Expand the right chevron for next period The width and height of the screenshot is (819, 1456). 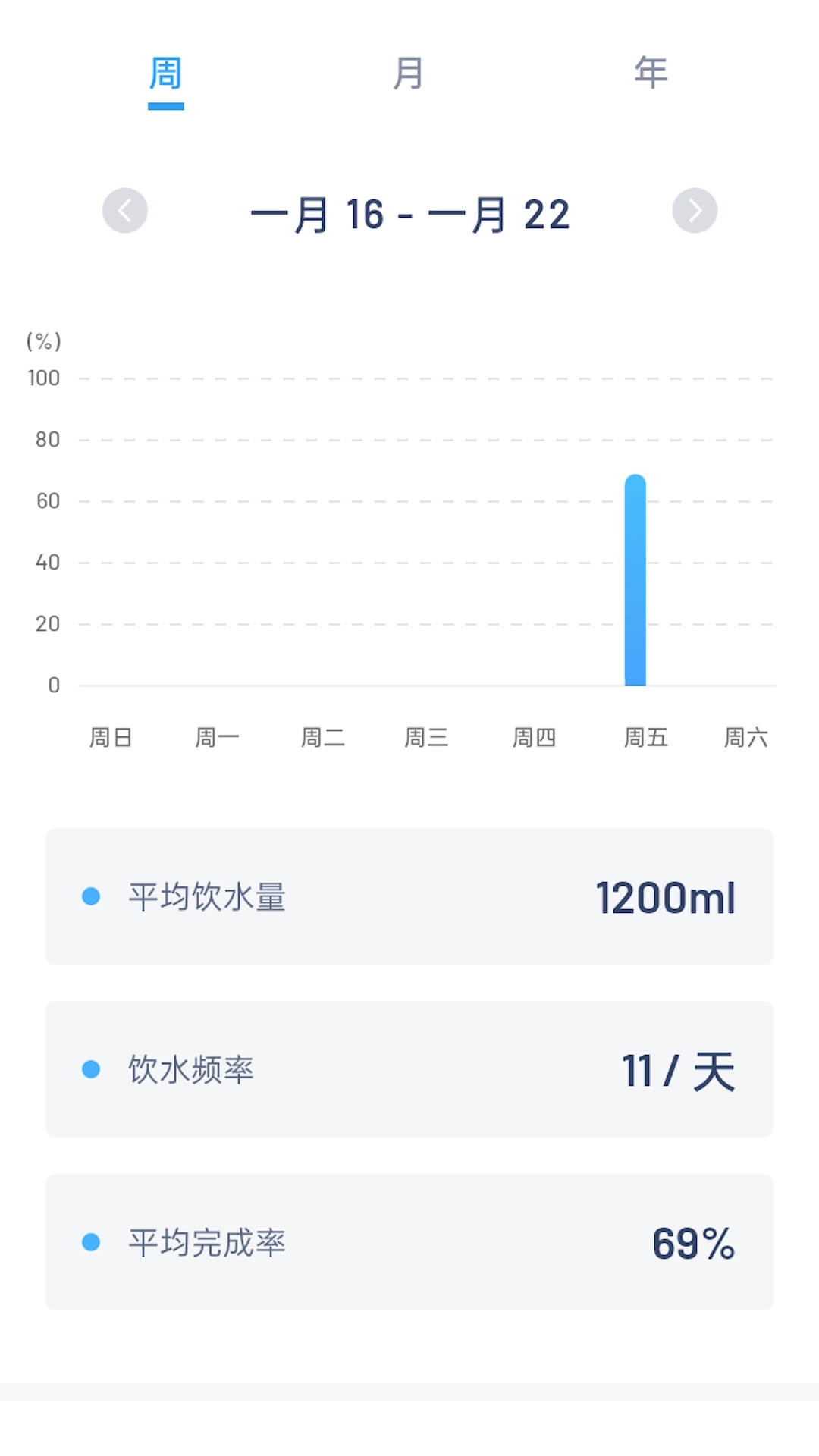[x=694, y=211]
